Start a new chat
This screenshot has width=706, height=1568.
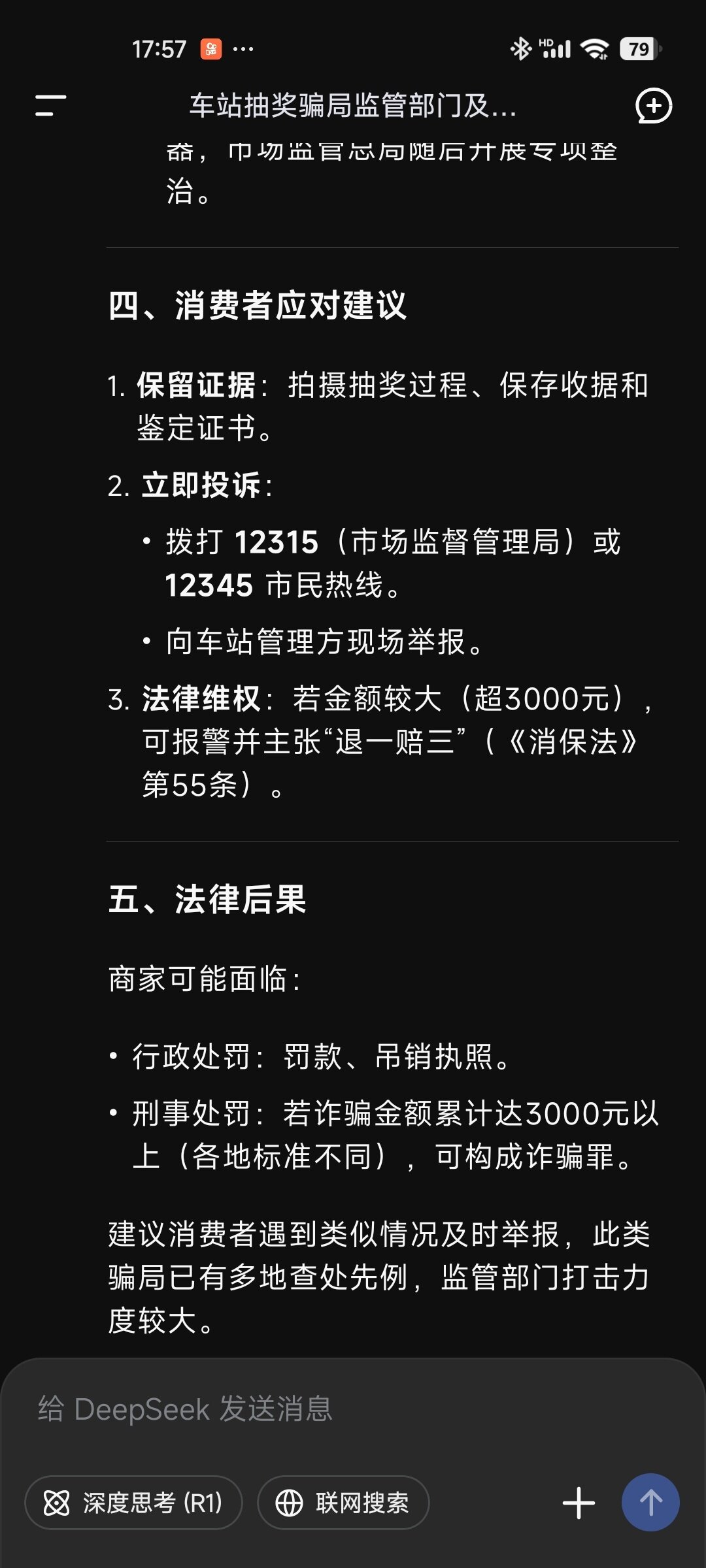coord(654,106)
